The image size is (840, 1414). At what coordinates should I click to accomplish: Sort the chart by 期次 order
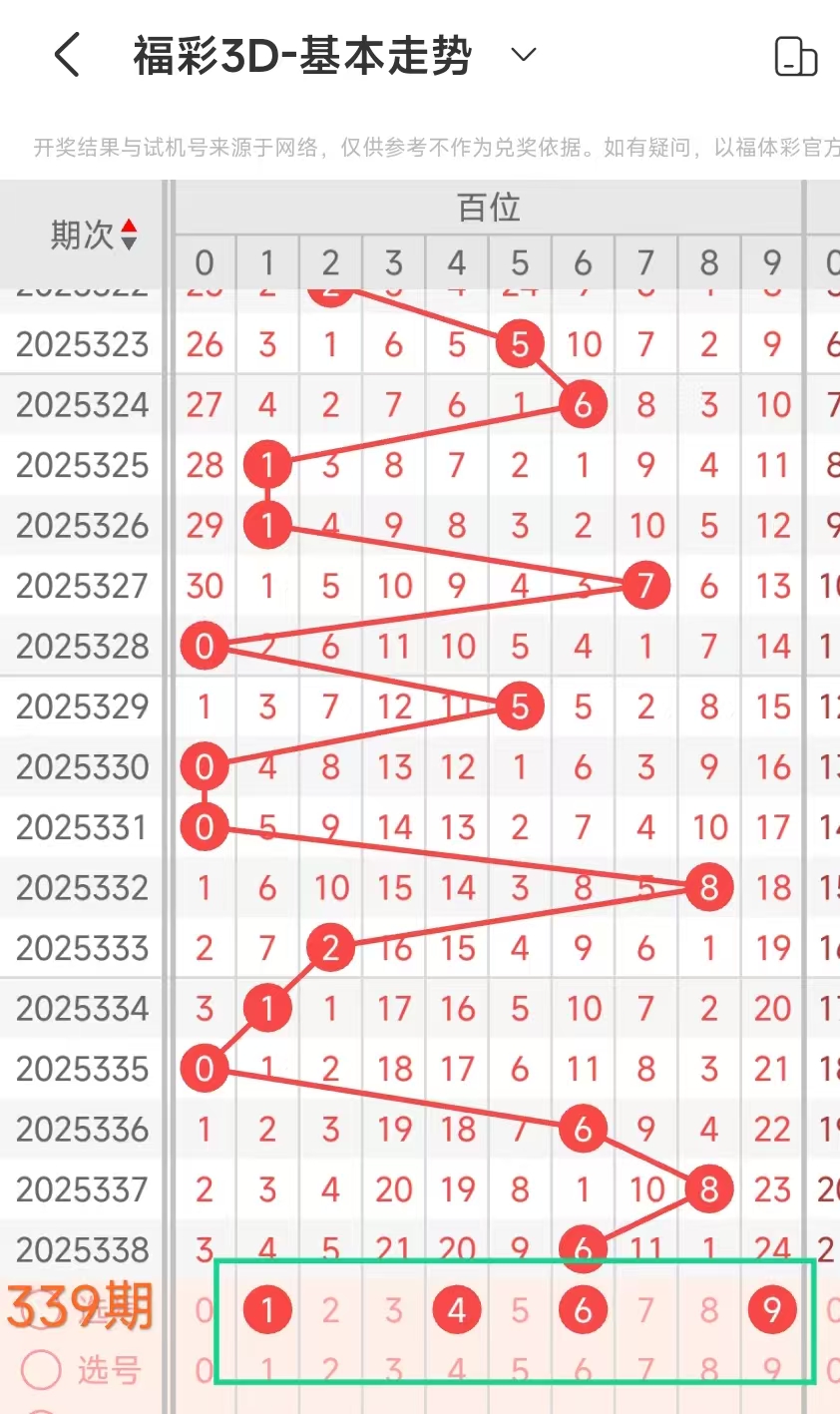click(x=95, y=236)
